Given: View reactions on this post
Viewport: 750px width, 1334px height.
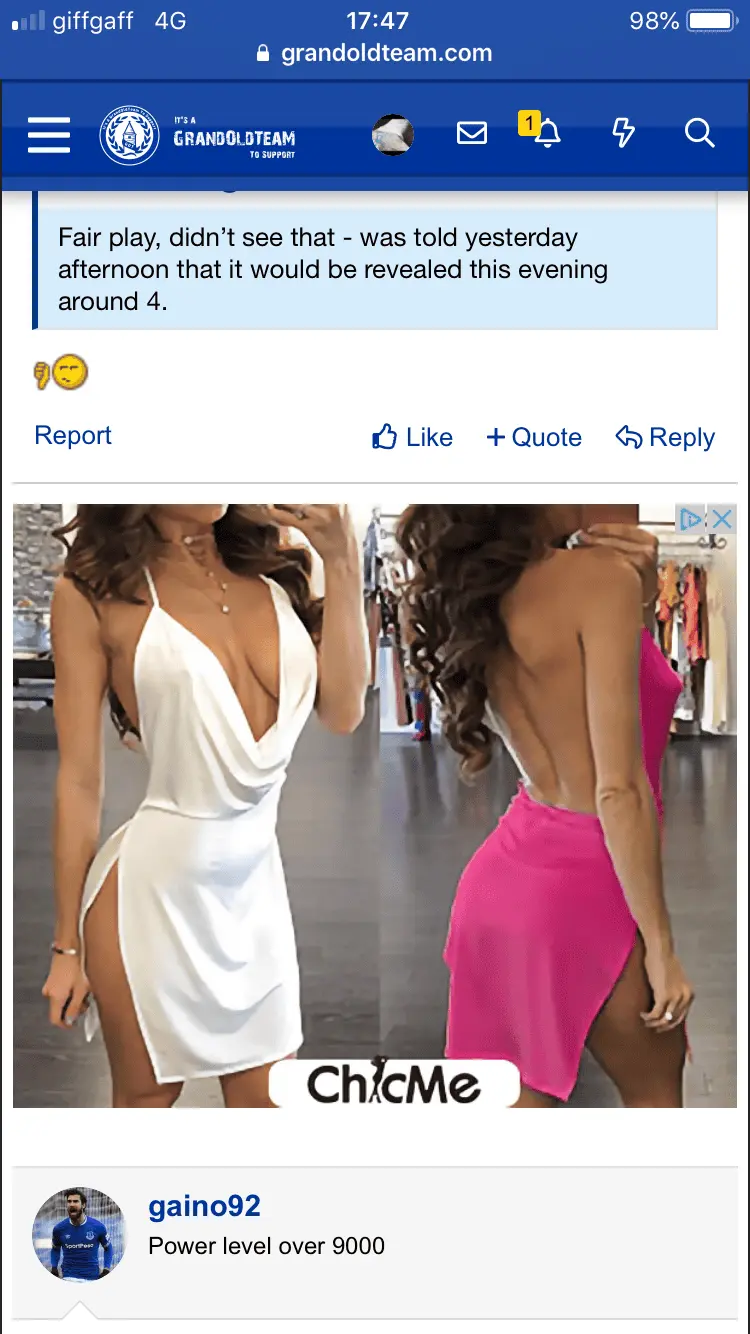Looking at the screenshot, I should click(61, 374).
